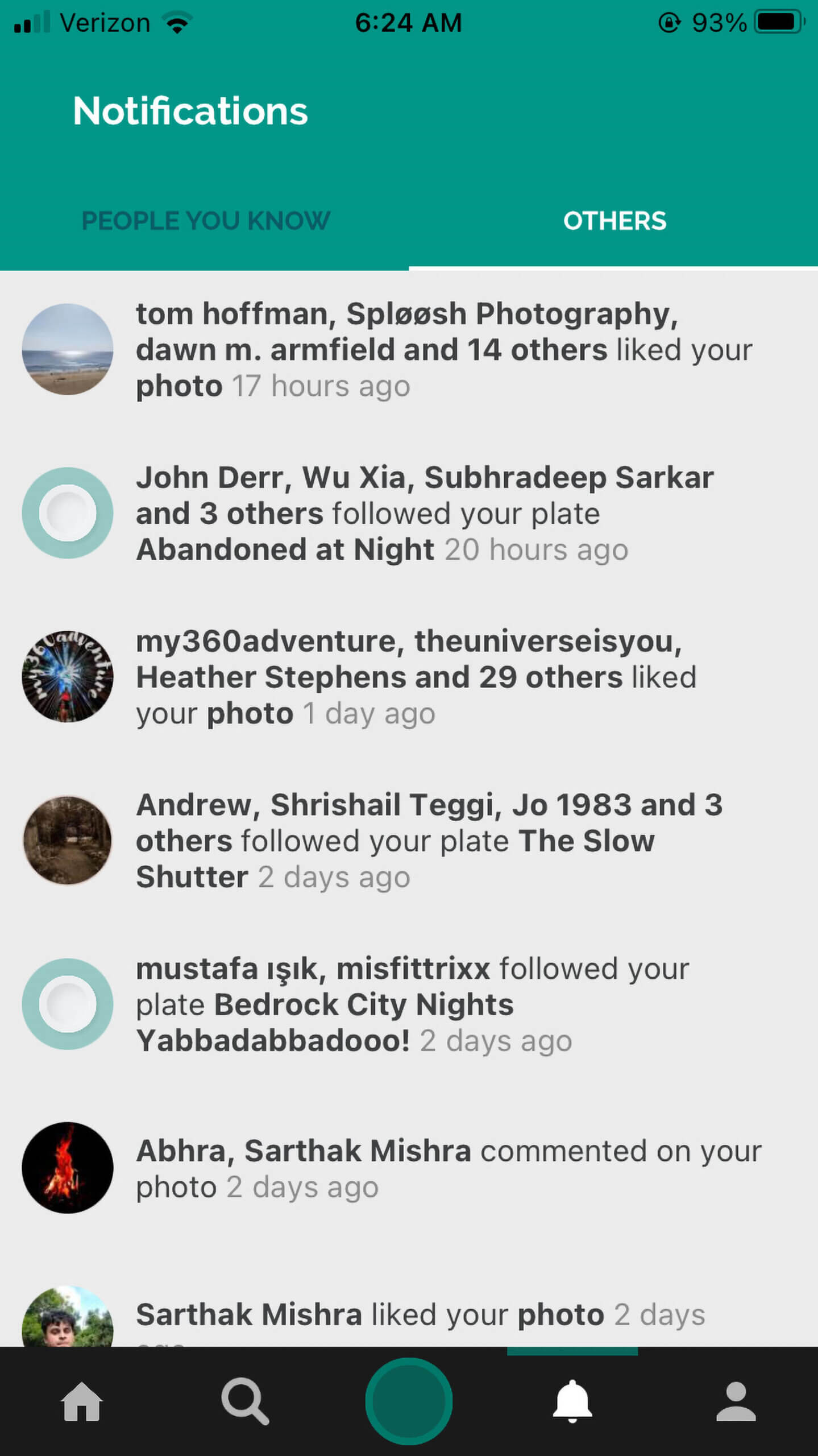Select the Others tab
Viewport: 818px width, 1456px height.
point(614,221)
